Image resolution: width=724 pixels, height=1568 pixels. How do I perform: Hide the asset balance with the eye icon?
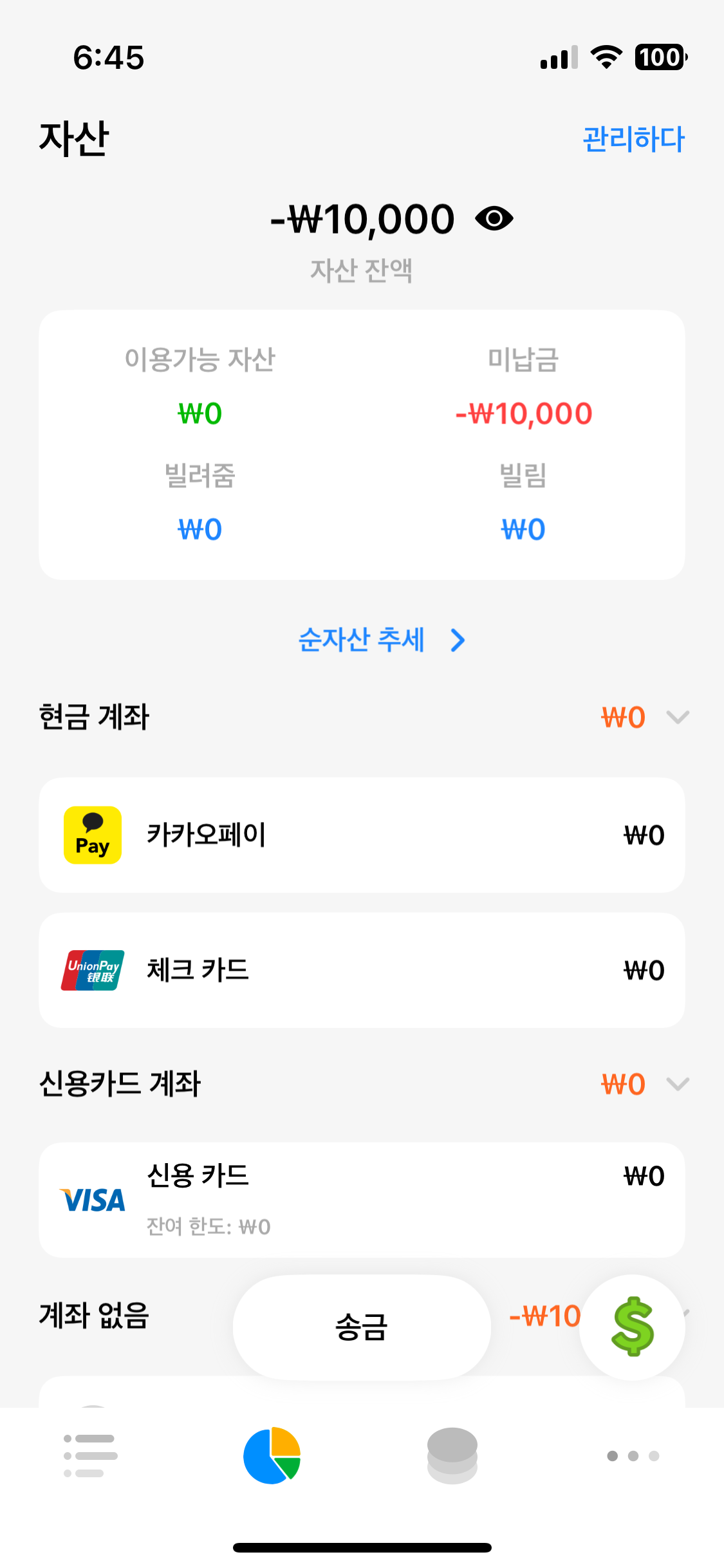coord(494,219)
